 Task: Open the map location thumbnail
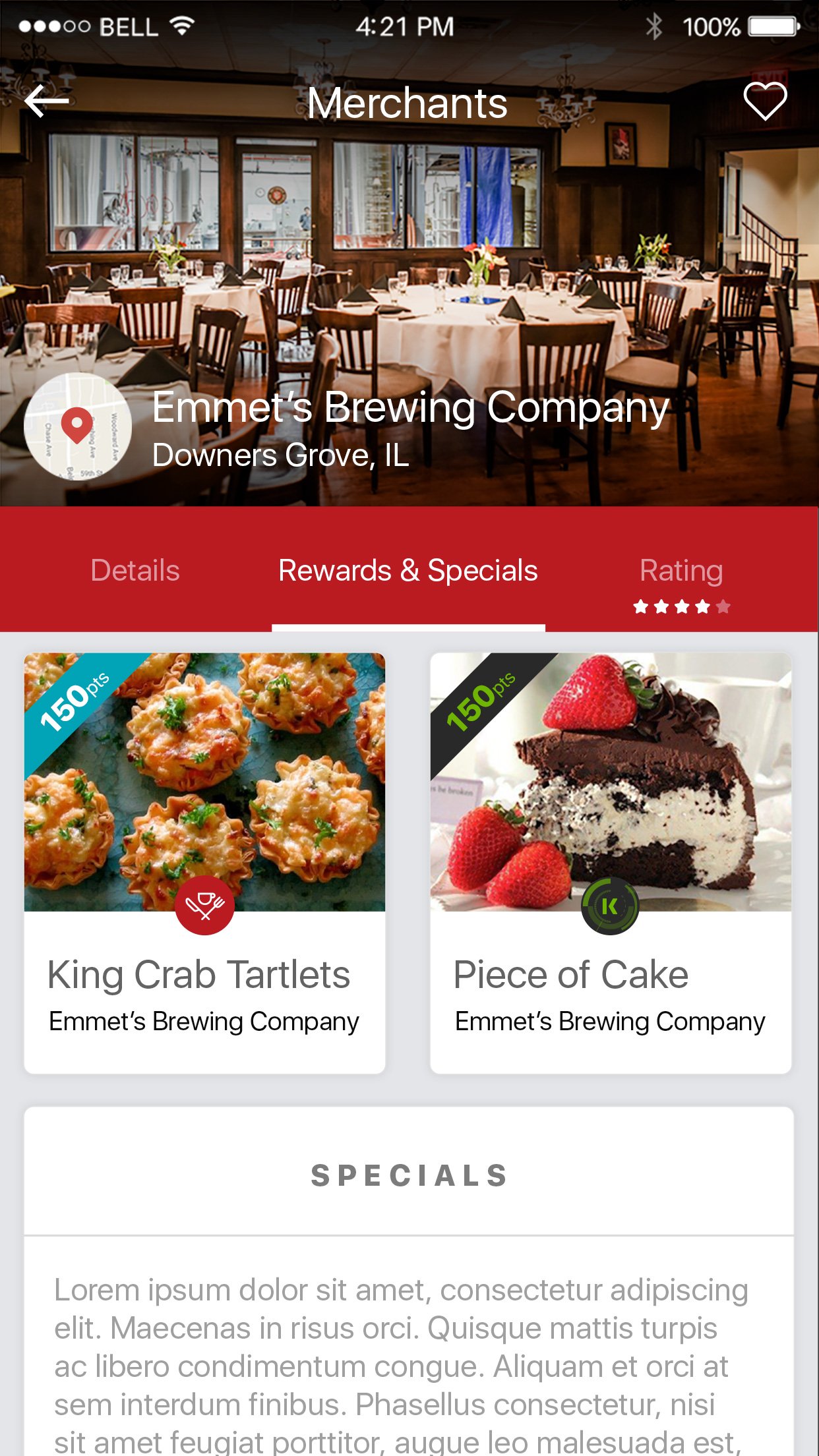[78, 426]
